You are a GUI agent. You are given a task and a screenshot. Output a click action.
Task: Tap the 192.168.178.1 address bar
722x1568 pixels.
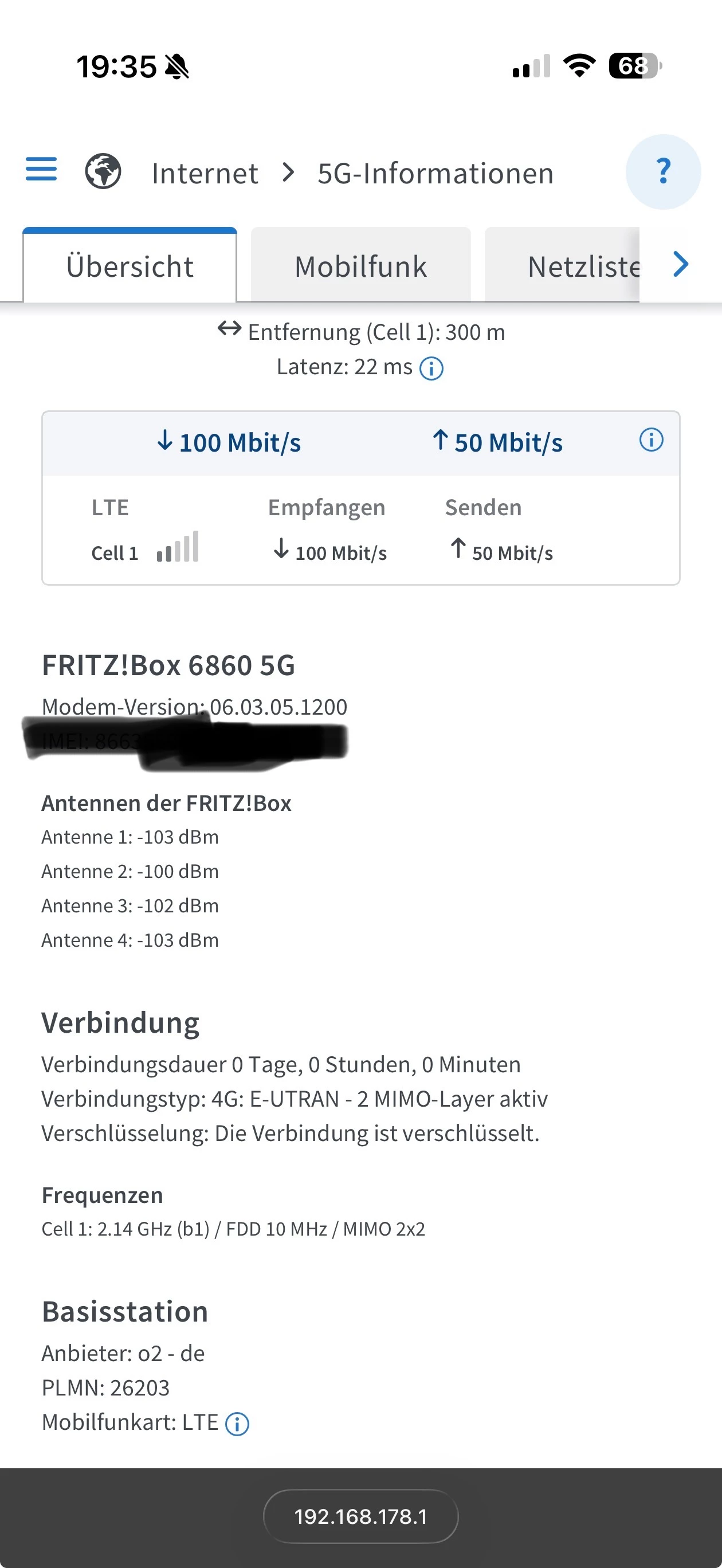[x=360, y=1516]
